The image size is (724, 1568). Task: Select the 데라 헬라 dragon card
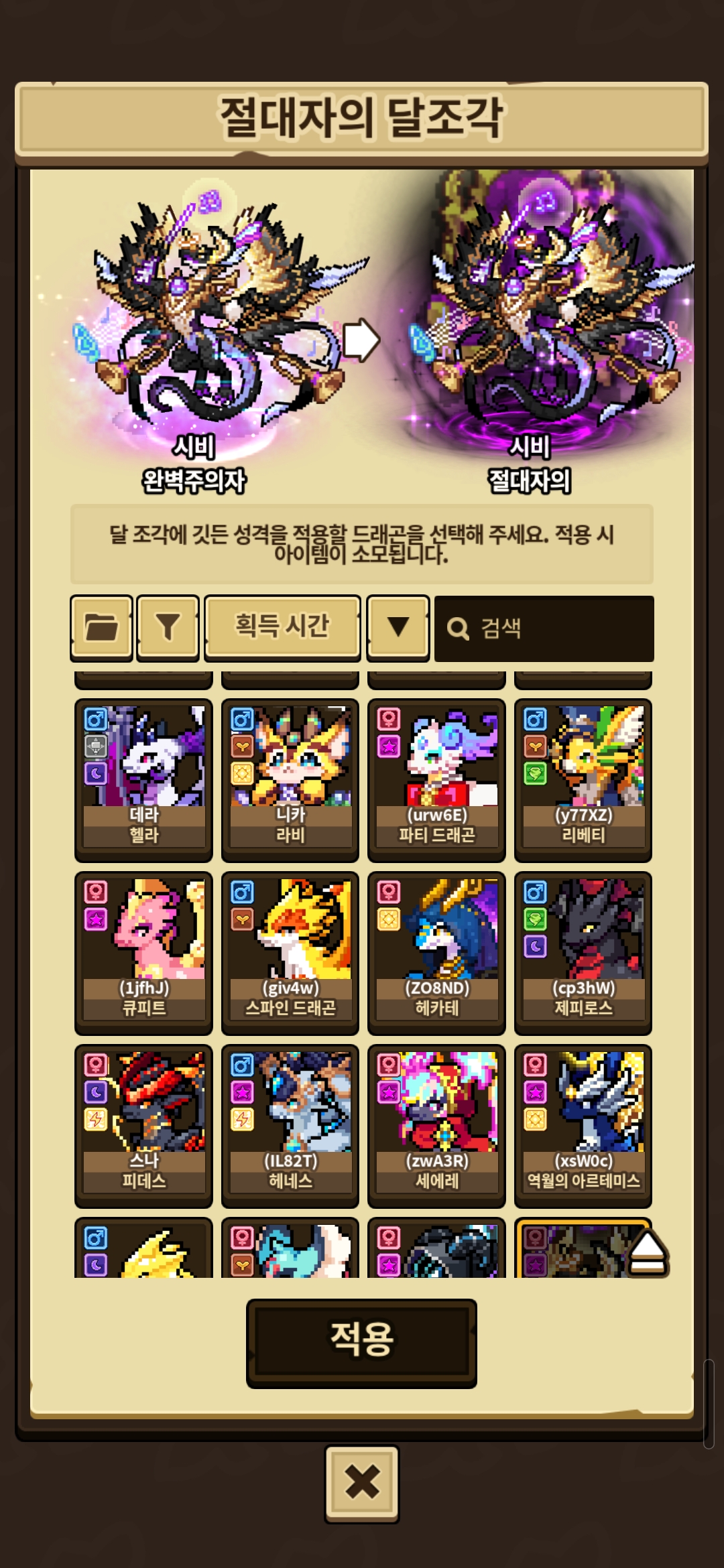[143, 780]
